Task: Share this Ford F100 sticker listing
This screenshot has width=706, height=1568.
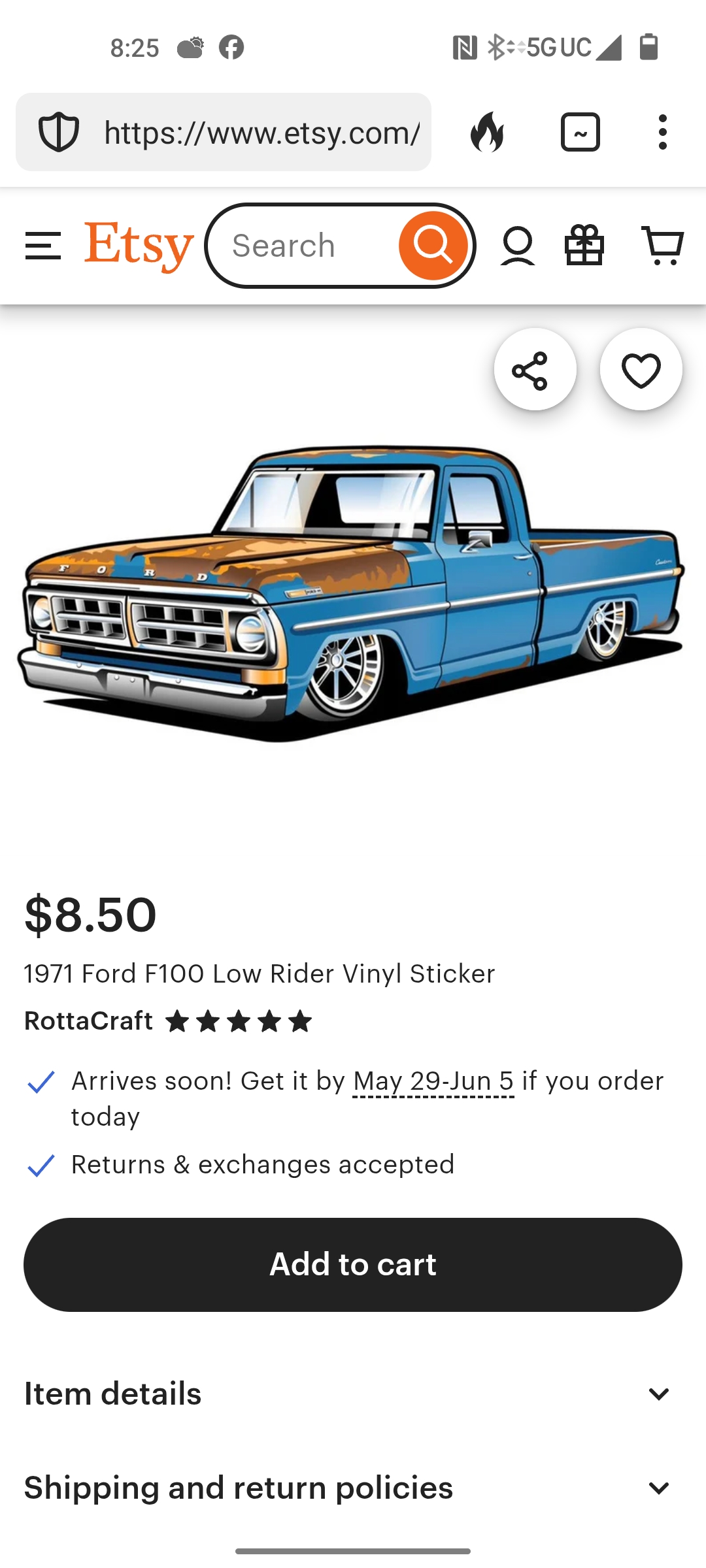Action: point(535,370)
